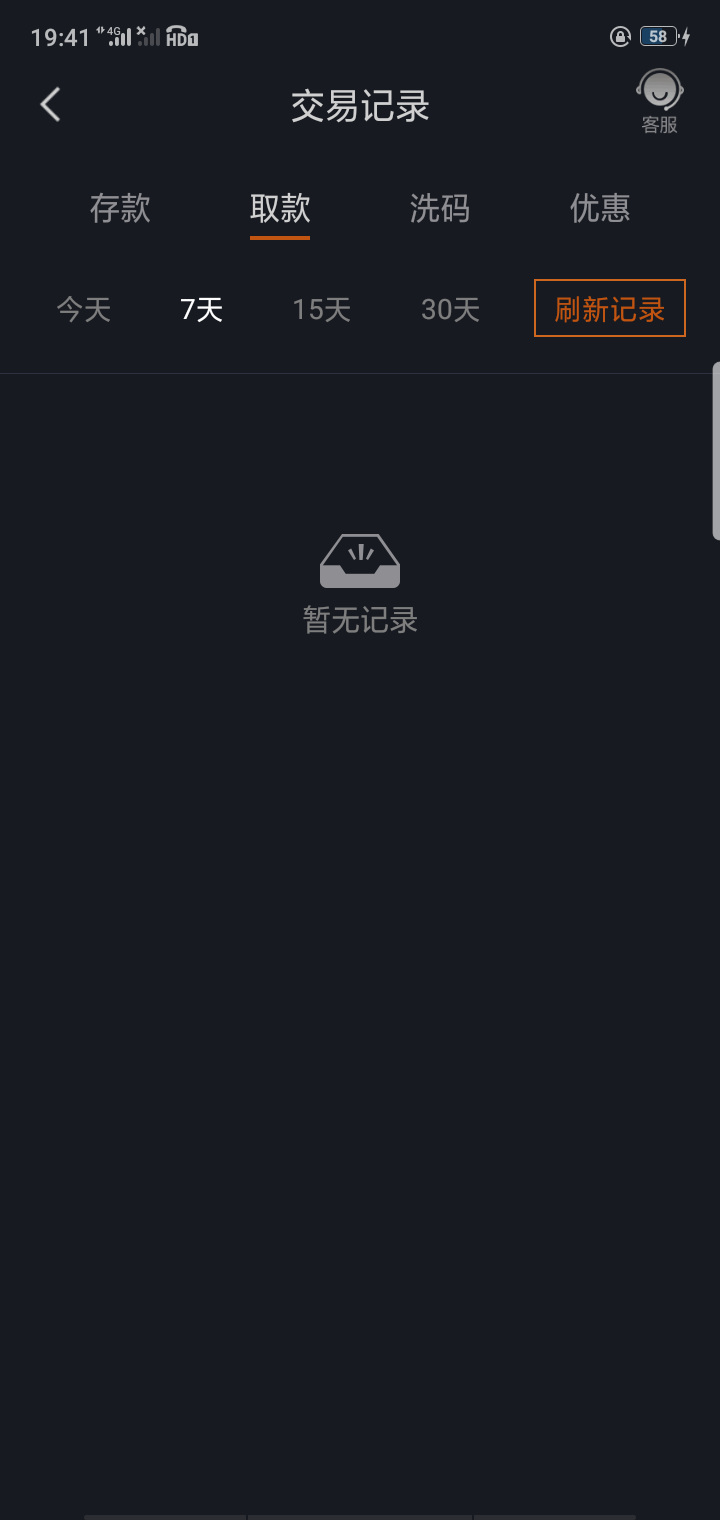
Task: Switch to the 优惠 tab
Action: coord(600,208)
